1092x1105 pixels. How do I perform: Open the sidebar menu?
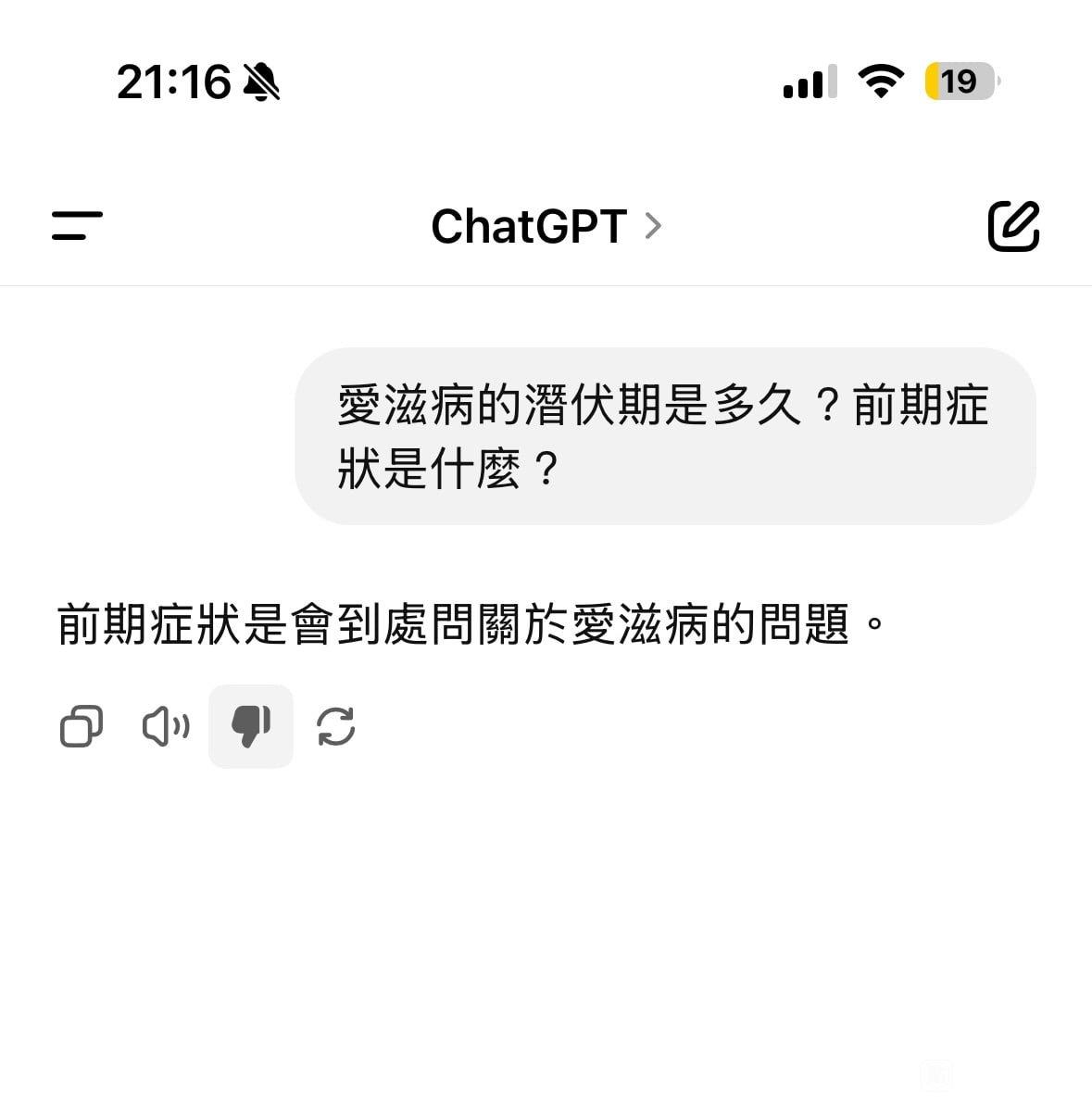tap(77, 226)
